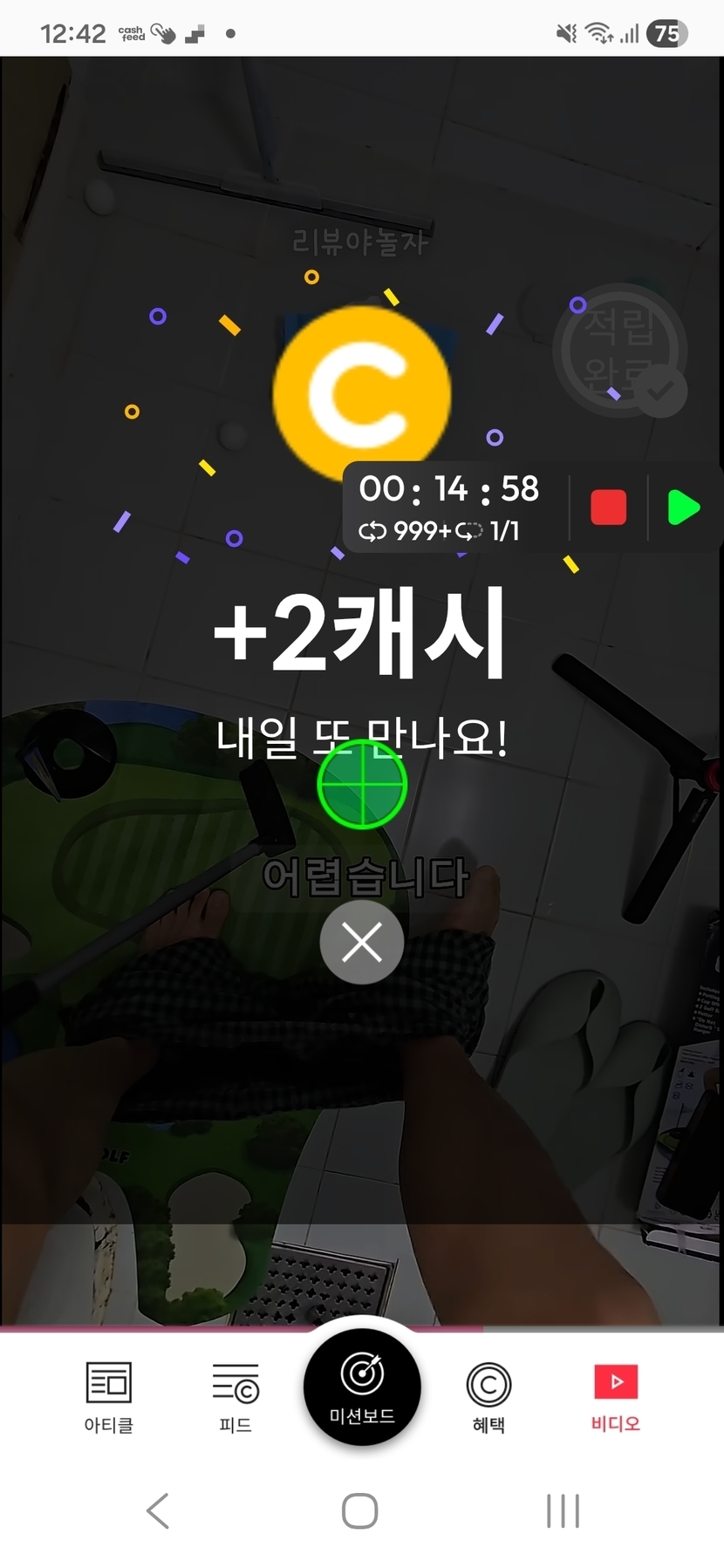Screen dimensions: 724x1568
Task: Open recent apps from the navigation bar
Action: (x=563, y=1511)
